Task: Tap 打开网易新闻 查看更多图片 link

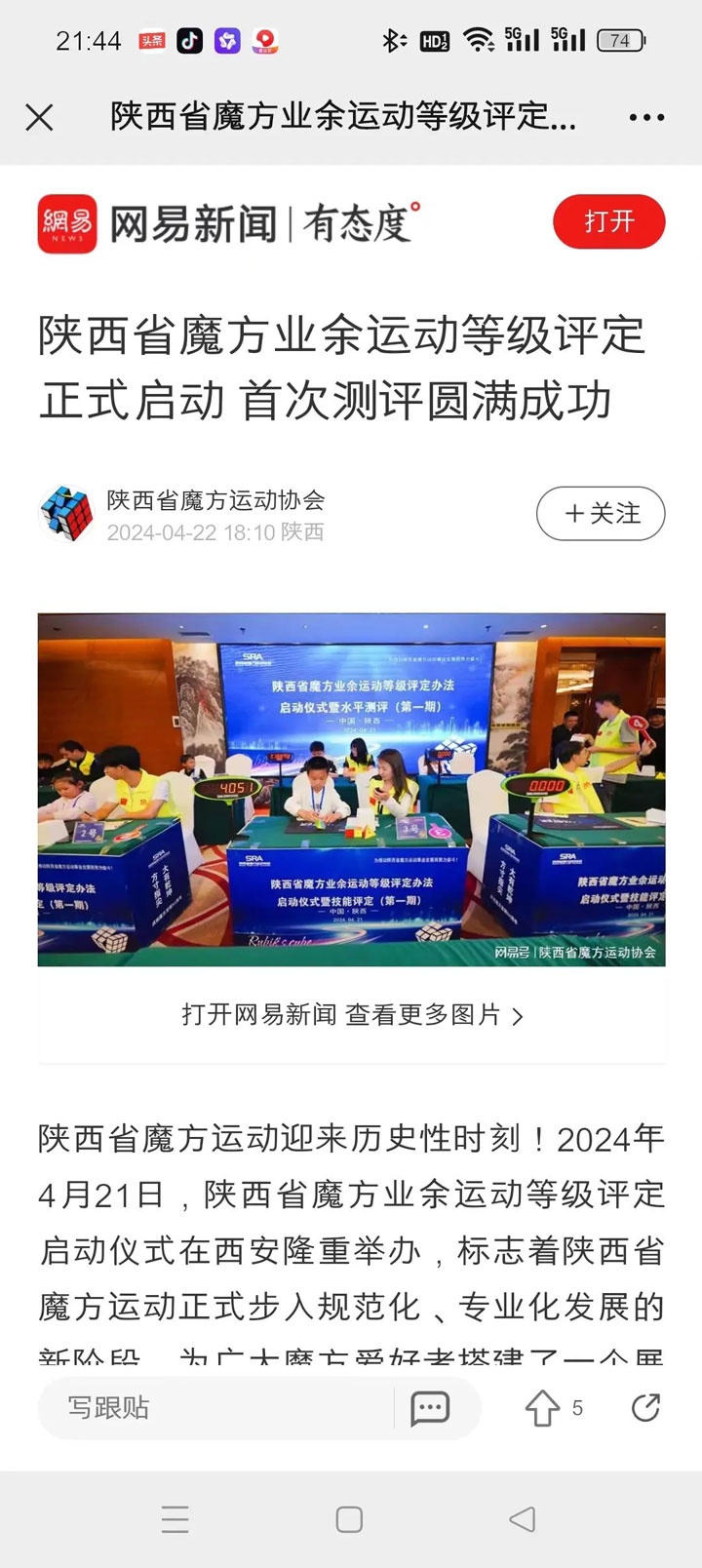Action: click(351, 1015)
